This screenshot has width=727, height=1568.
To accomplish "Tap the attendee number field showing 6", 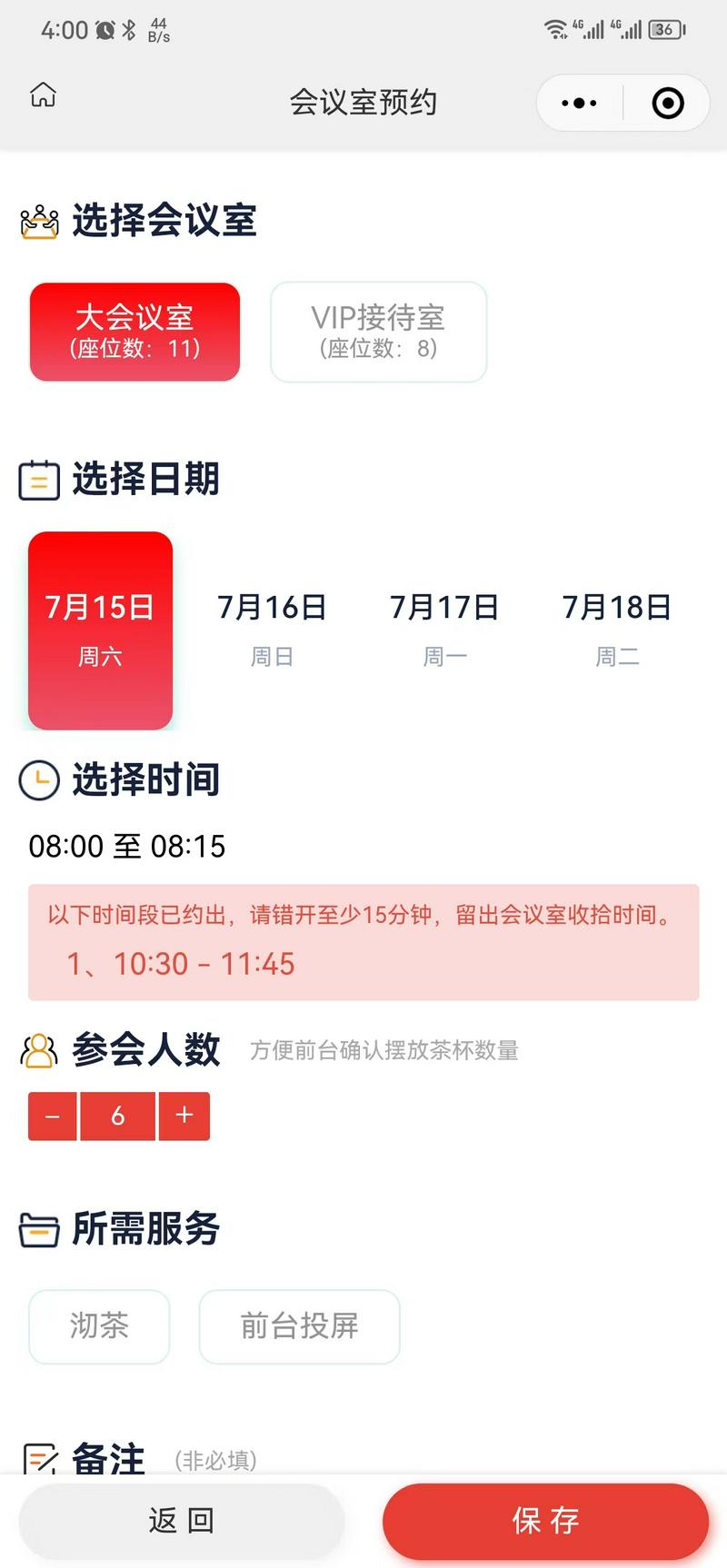I will (117, 1116).
